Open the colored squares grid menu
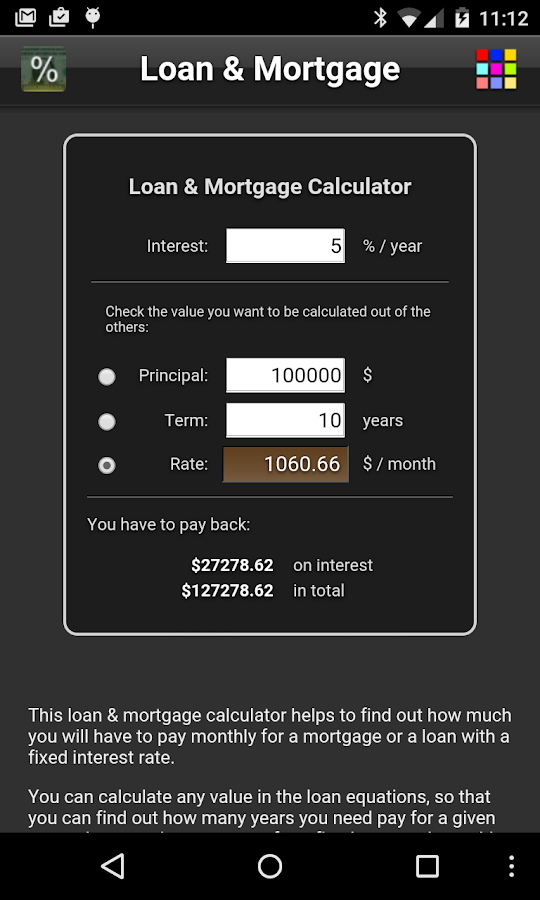 click(496, 69)
